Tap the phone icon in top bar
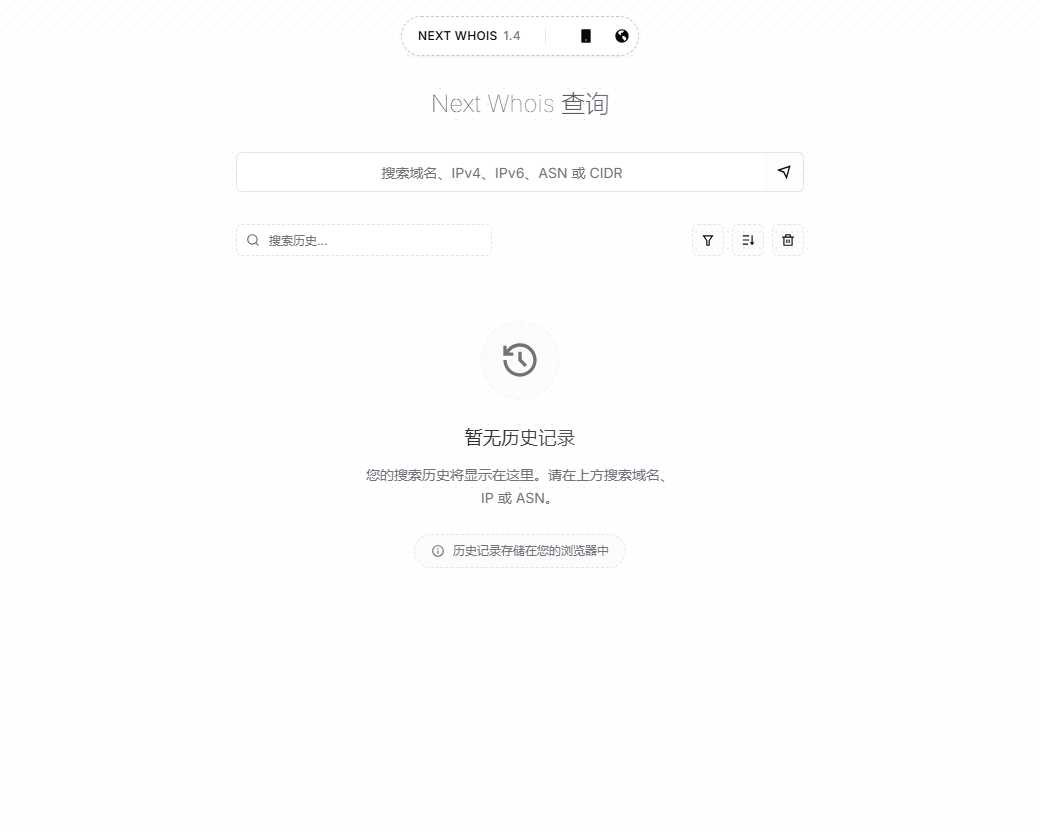This screenshot has height=834, width=1040. pyautogui.click(x=586, y=36)
